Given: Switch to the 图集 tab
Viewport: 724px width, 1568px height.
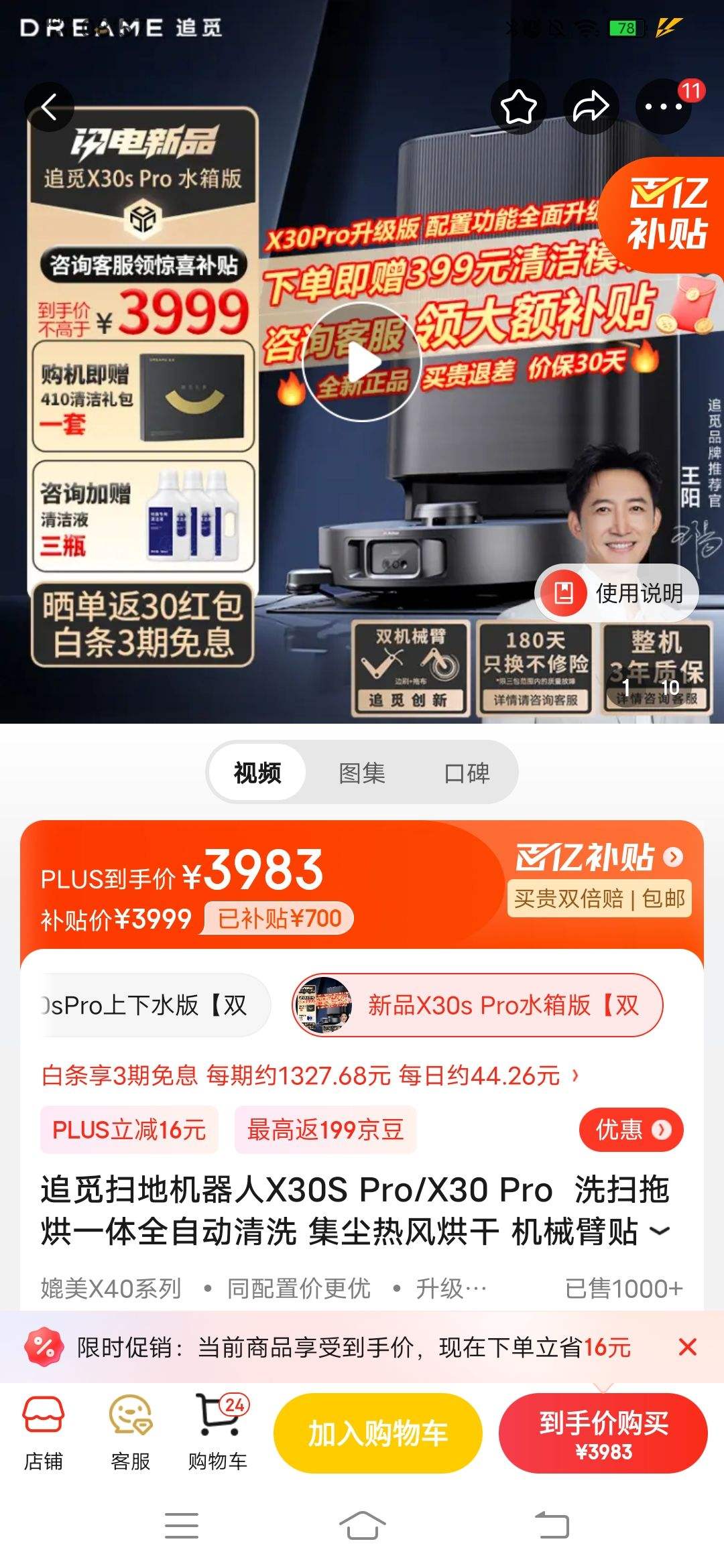Looking at the screenshot, I should click(362, 773).
